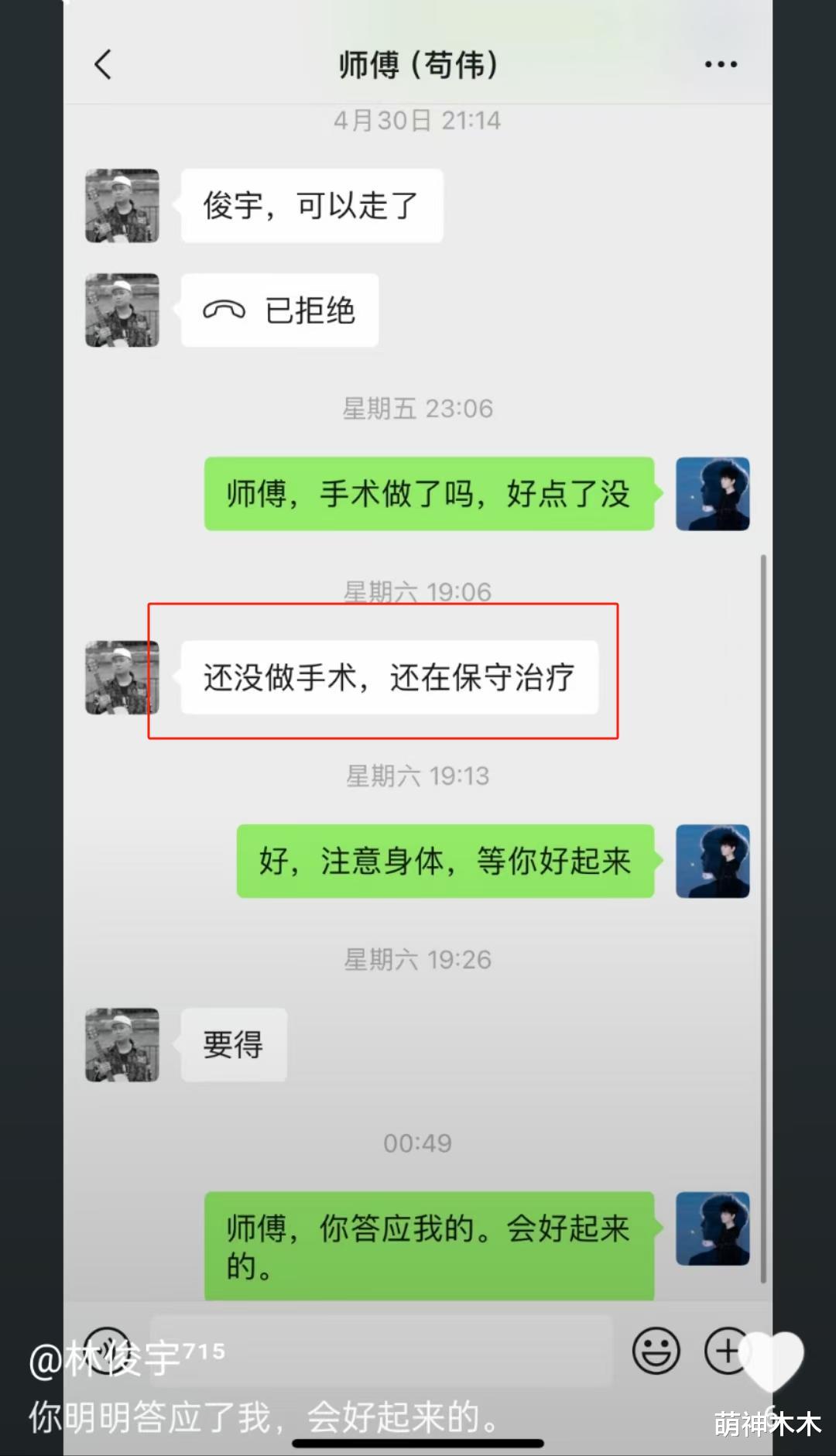The width and height of the screenshot is (836, 1456).
Task: Tap the 已拒绝 call record bubble
Action: click(280, 310)
